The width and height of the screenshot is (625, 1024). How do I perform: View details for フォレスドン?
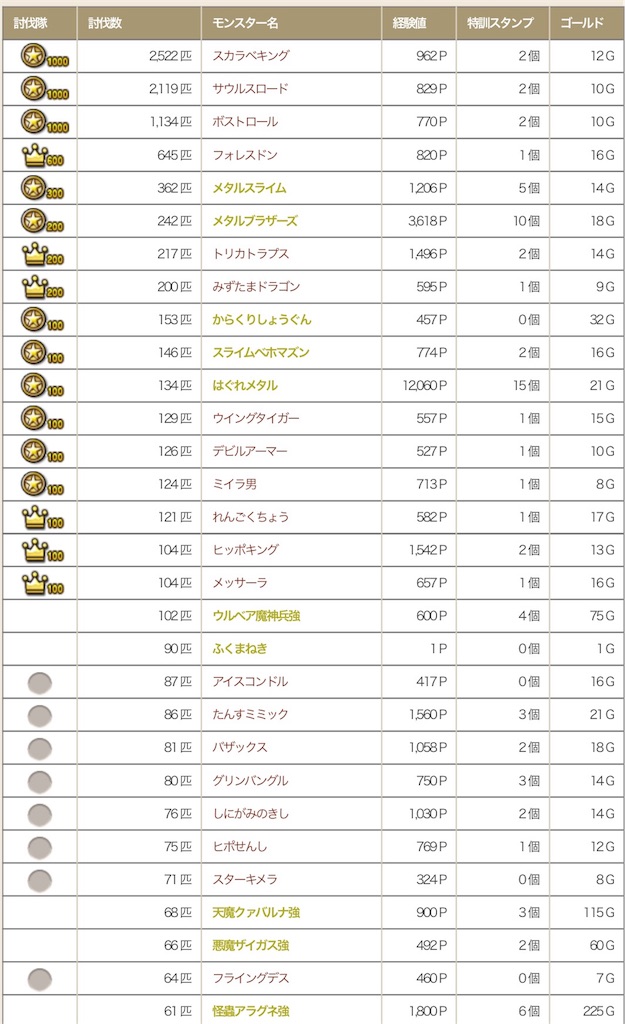245,155
